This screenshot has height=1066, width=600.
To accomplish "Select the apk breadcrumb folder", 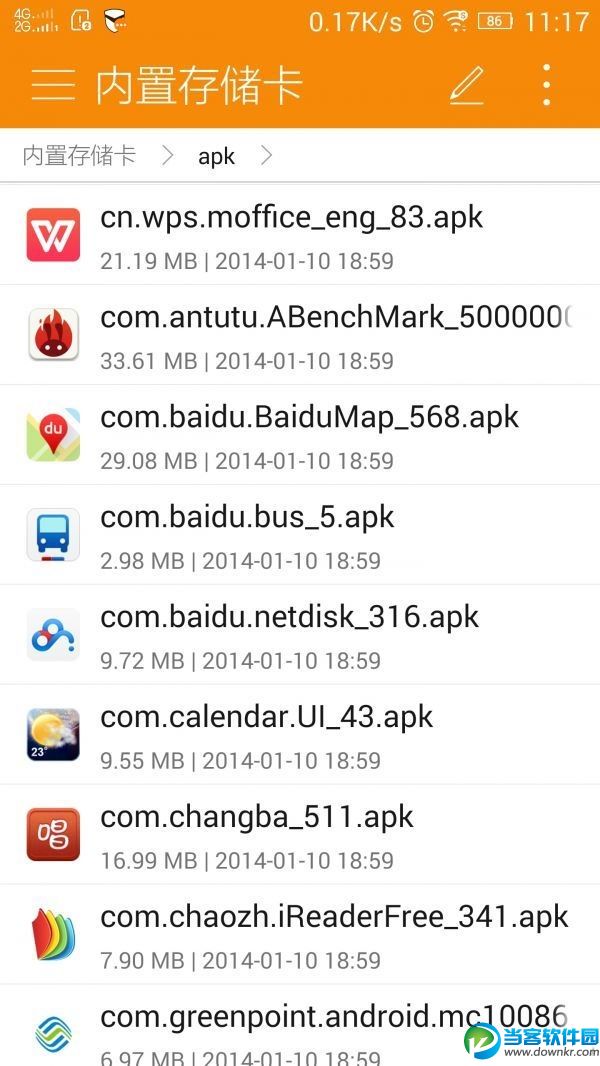I will (x=217, y=156).
